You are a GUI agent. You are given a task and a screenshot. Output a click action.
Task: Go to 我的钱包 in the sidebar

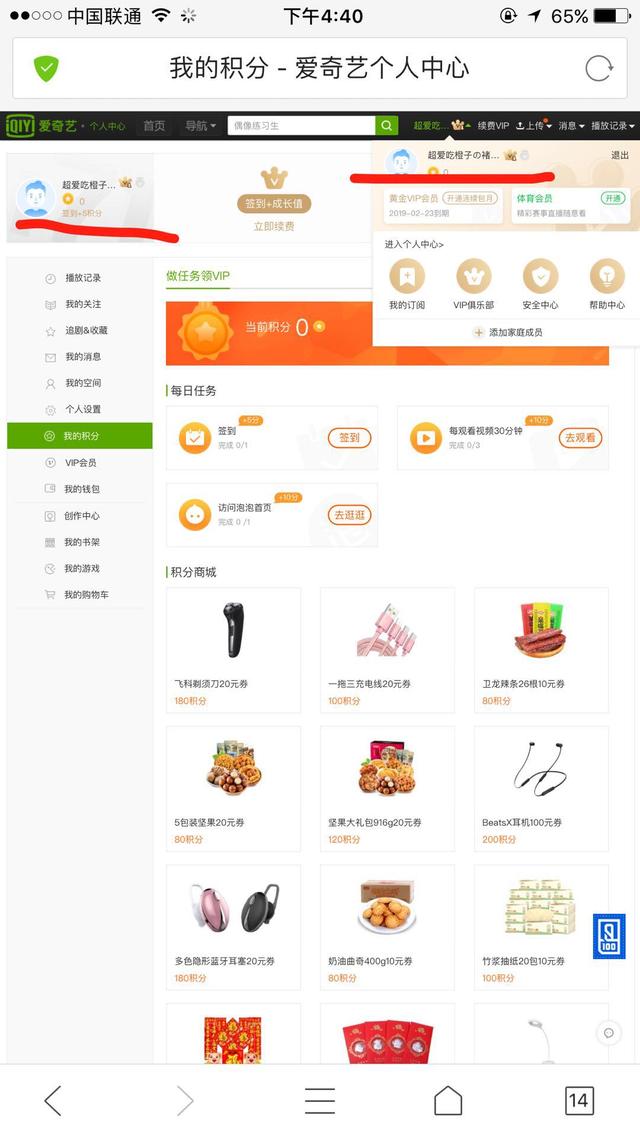79,489
